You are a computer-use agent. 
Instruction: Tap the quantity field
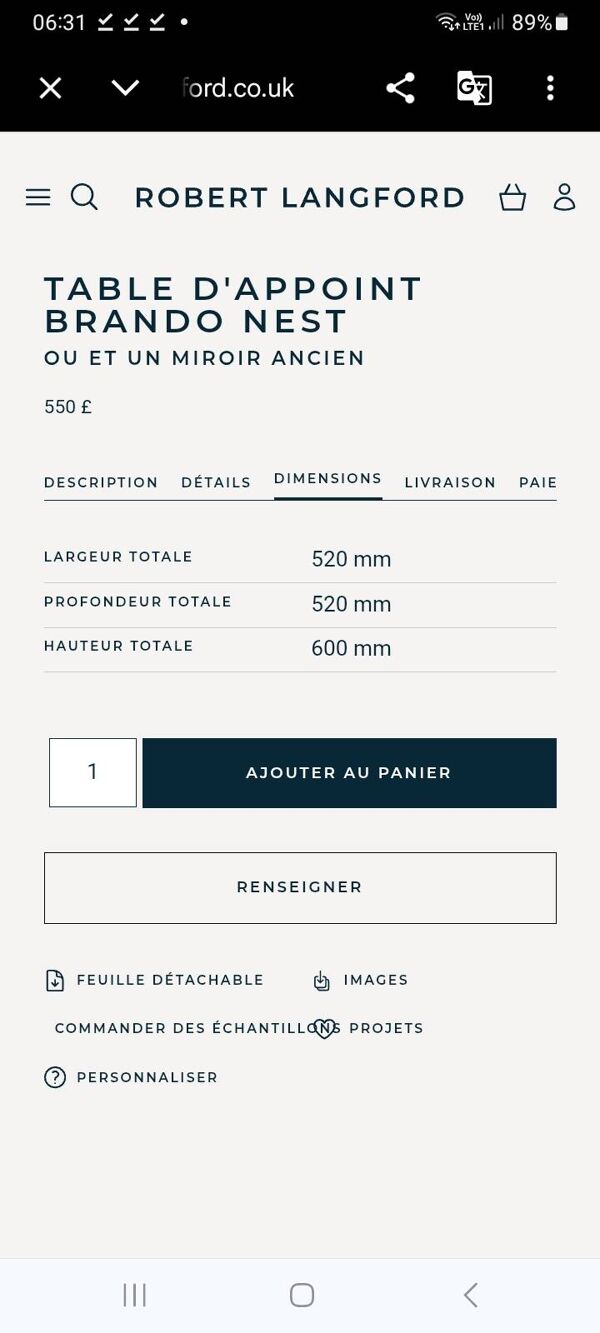[x=93, y=772]
